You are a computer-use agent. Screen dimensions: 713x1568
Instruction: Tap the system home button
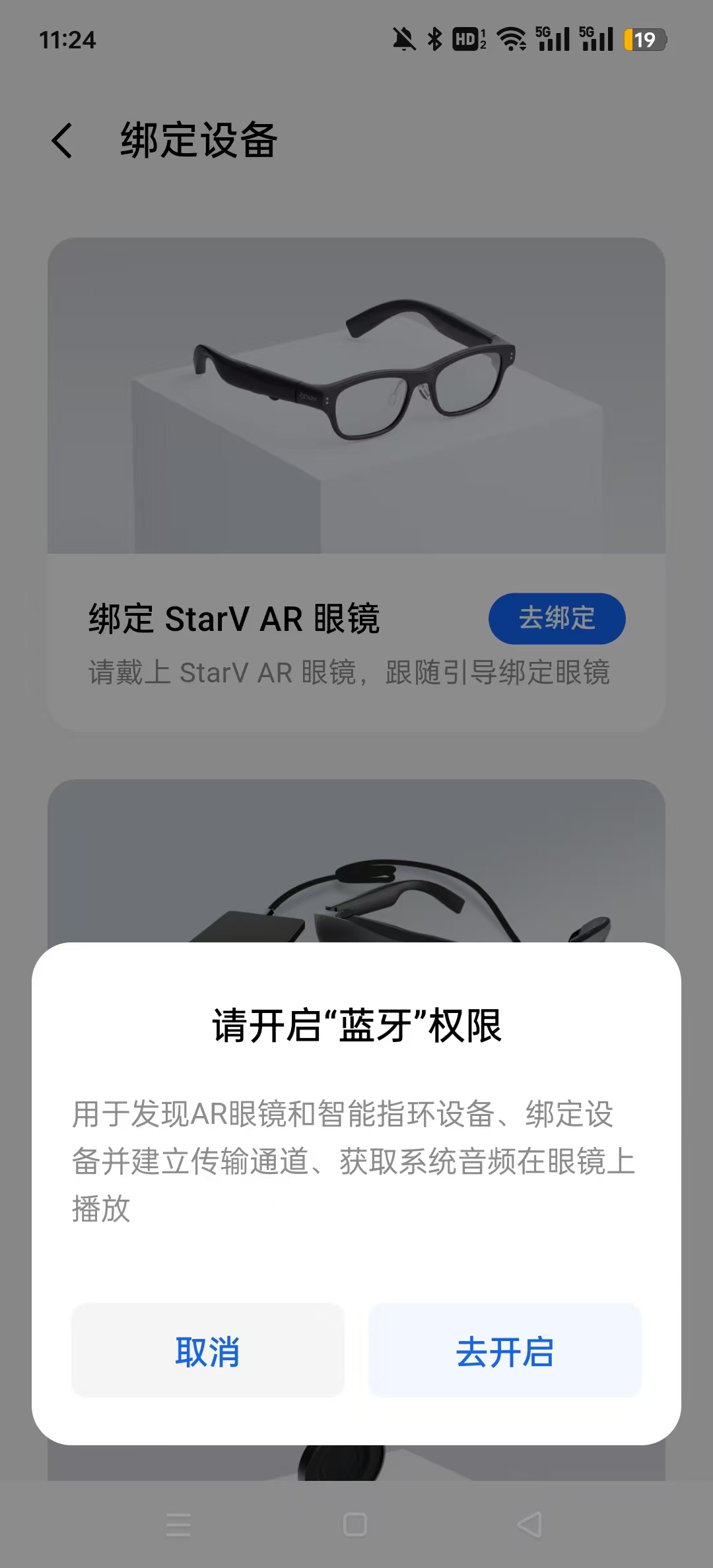(355, 1524)
